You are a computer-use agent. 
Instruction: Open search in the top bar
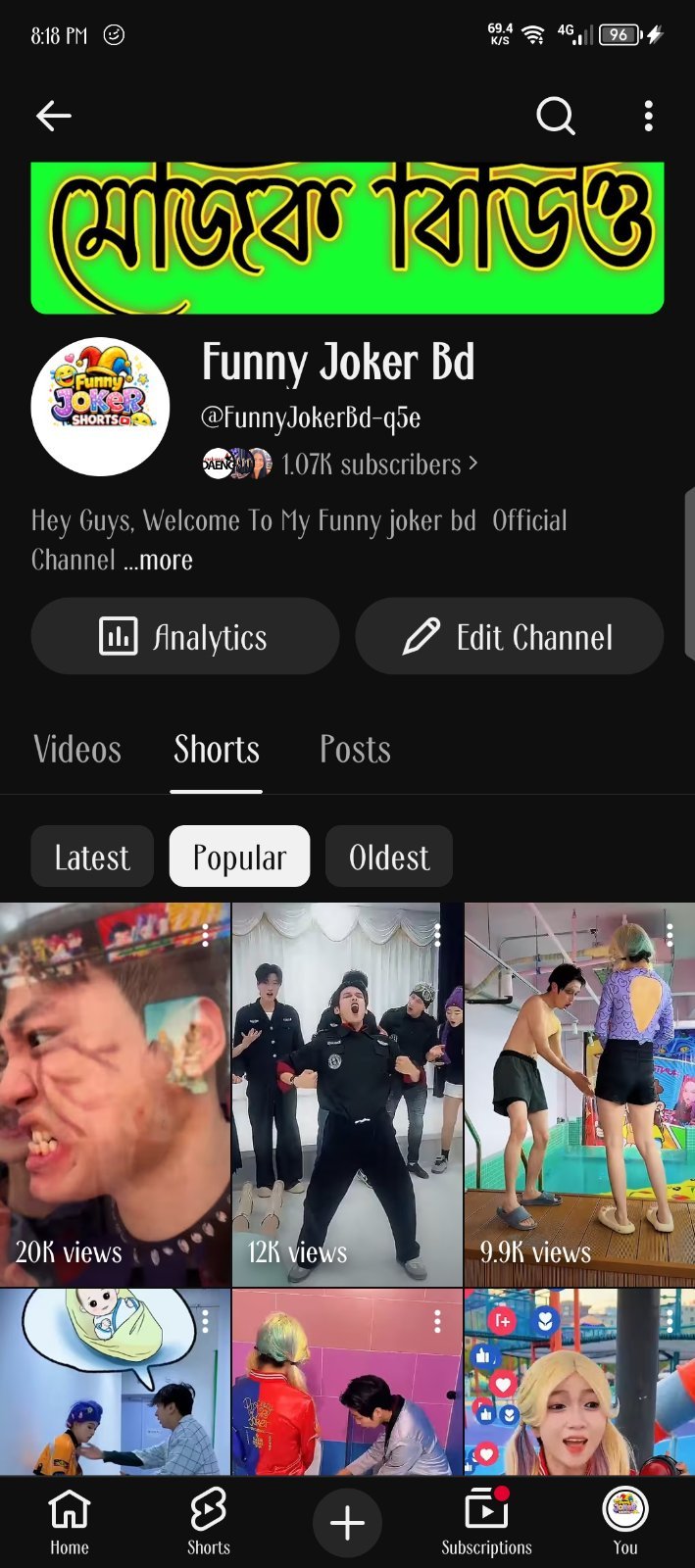[x=556, y=116]
